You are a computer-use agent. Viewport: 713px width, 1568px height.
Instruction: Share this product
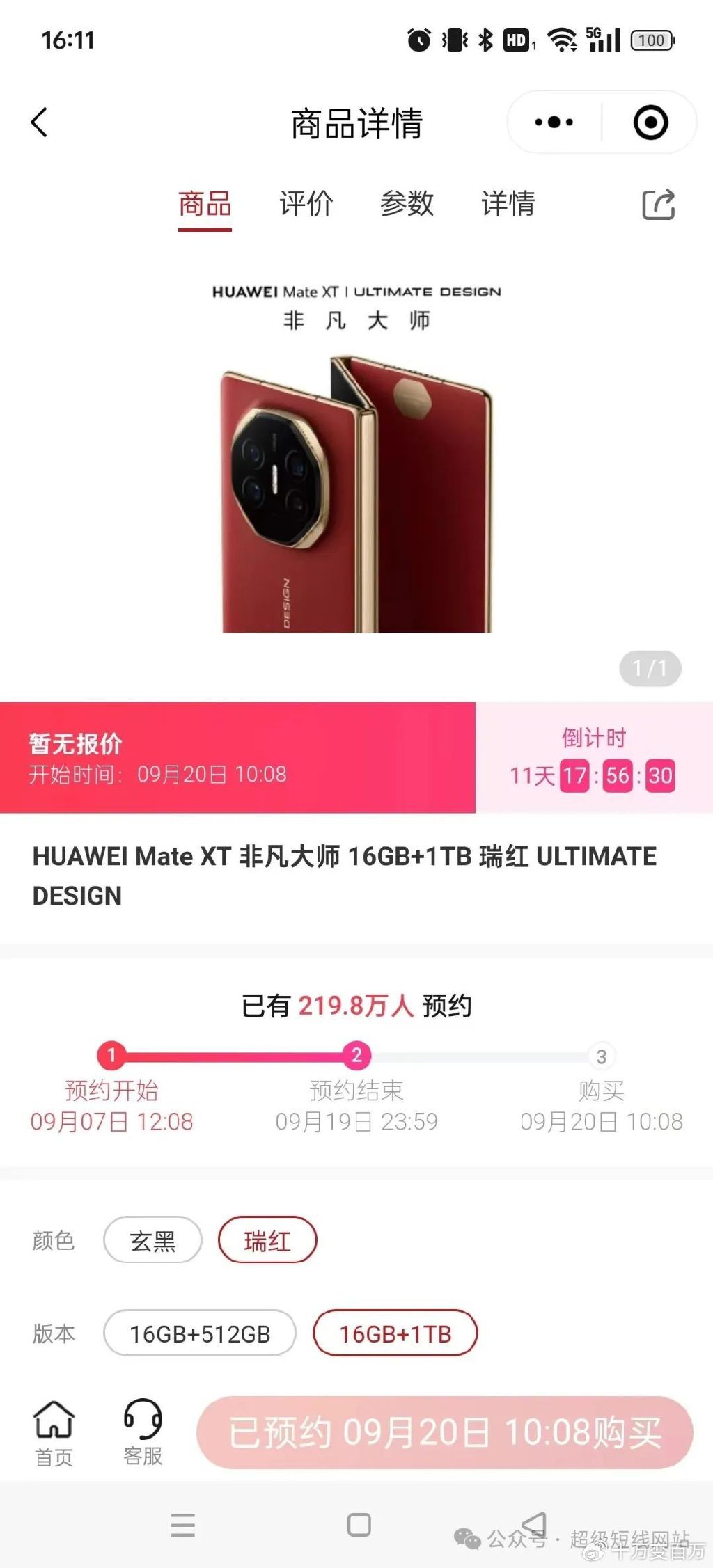pos(658,205)
